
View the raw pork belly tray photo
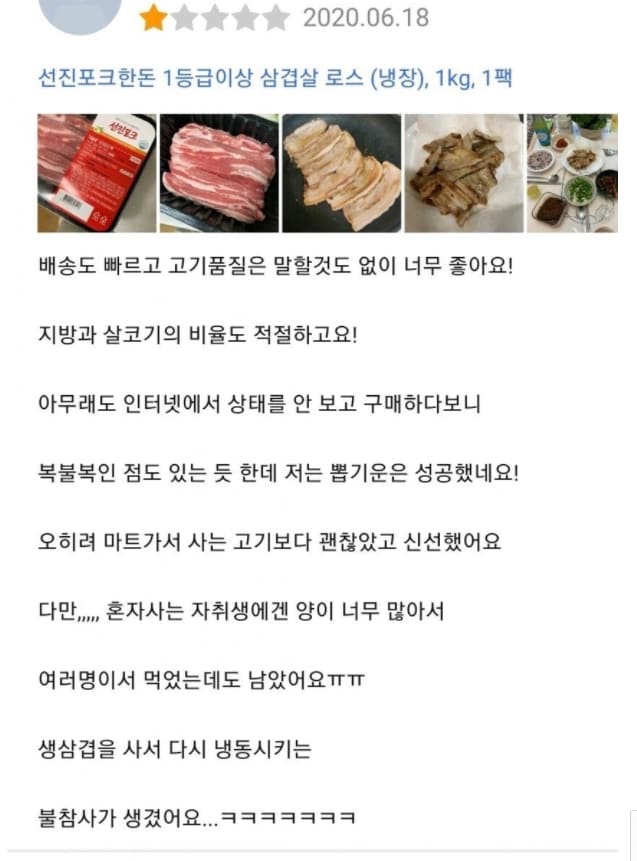[219, 173]
